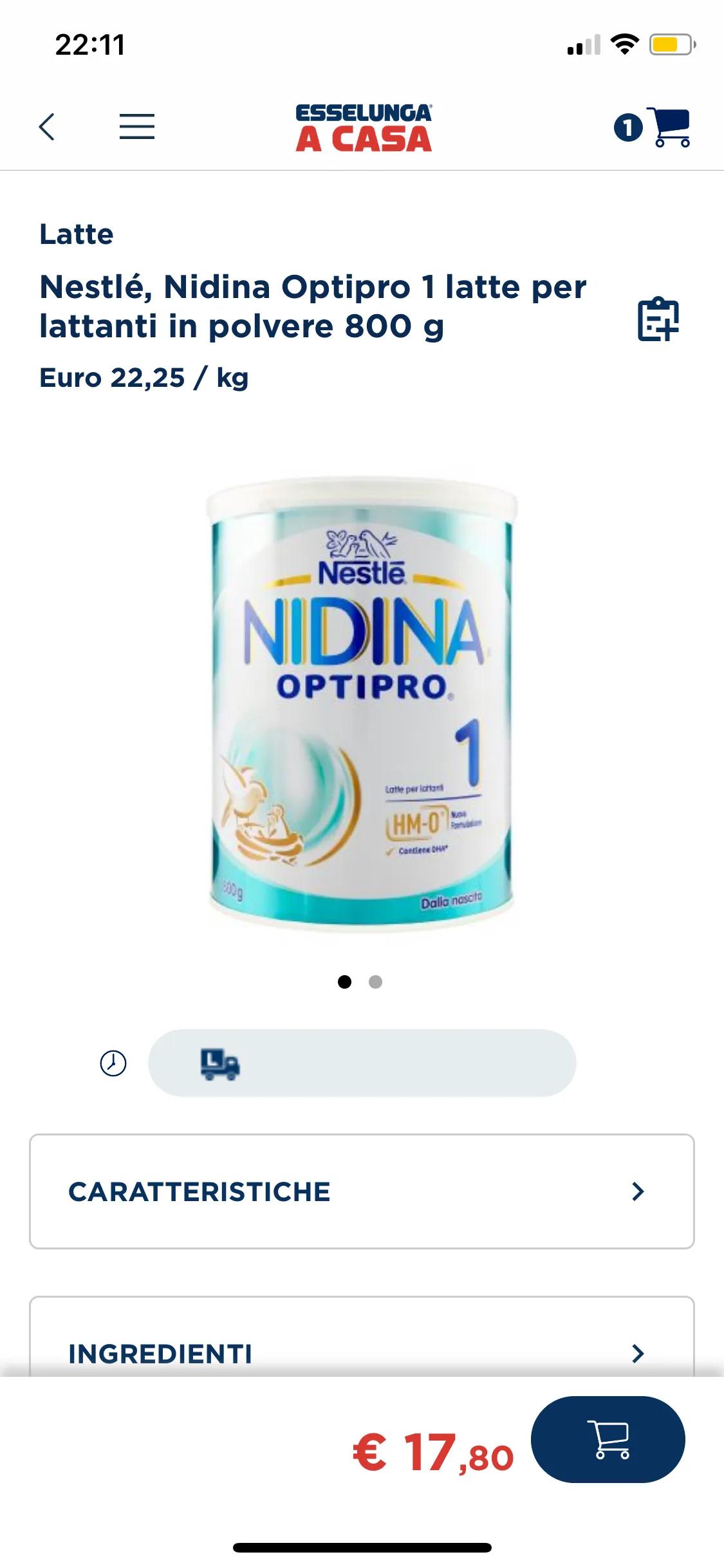This screenshot has height=1568, width=724.
Task: Open the hamburger menu
Action: point(137,127)
